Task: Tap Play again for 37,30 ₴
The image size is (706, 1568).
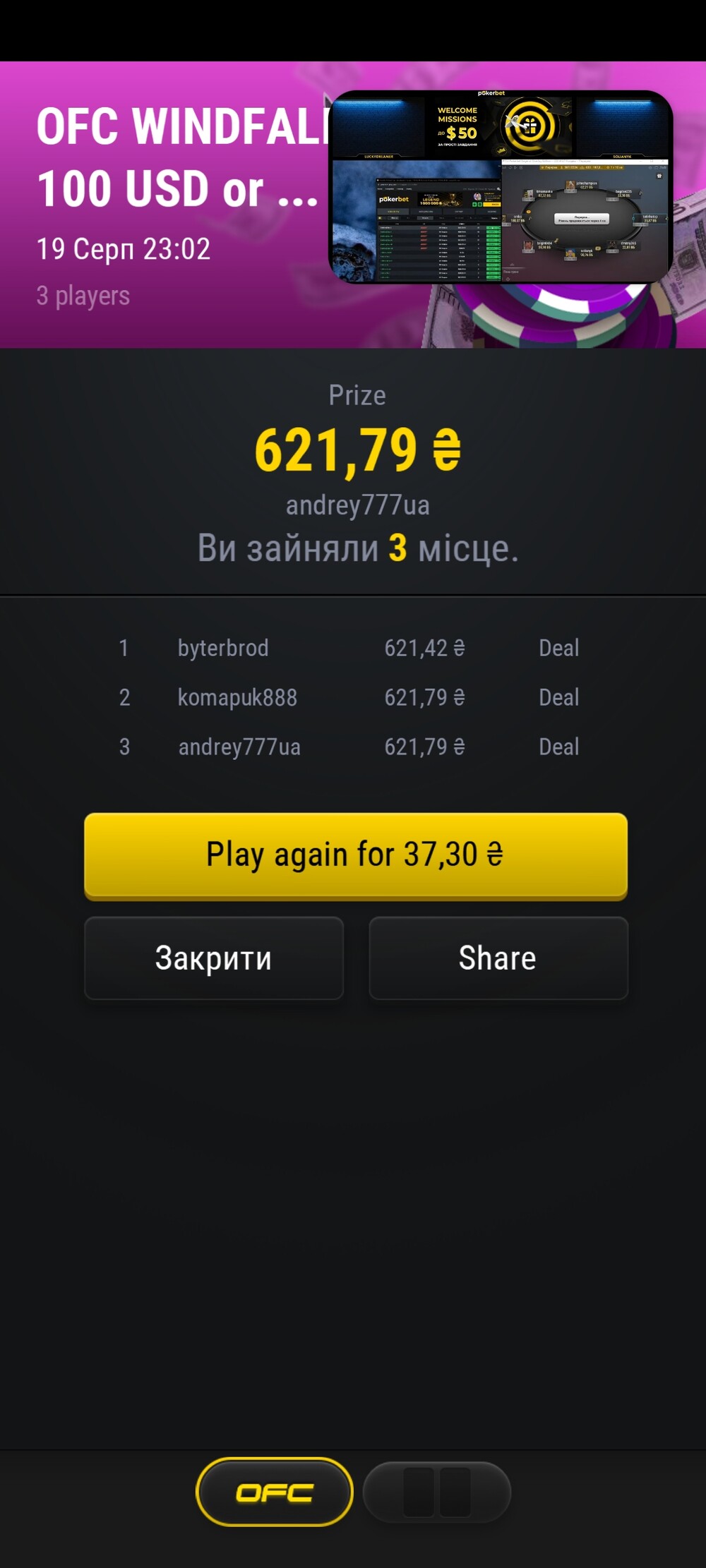Action: [x=356, y=855]
